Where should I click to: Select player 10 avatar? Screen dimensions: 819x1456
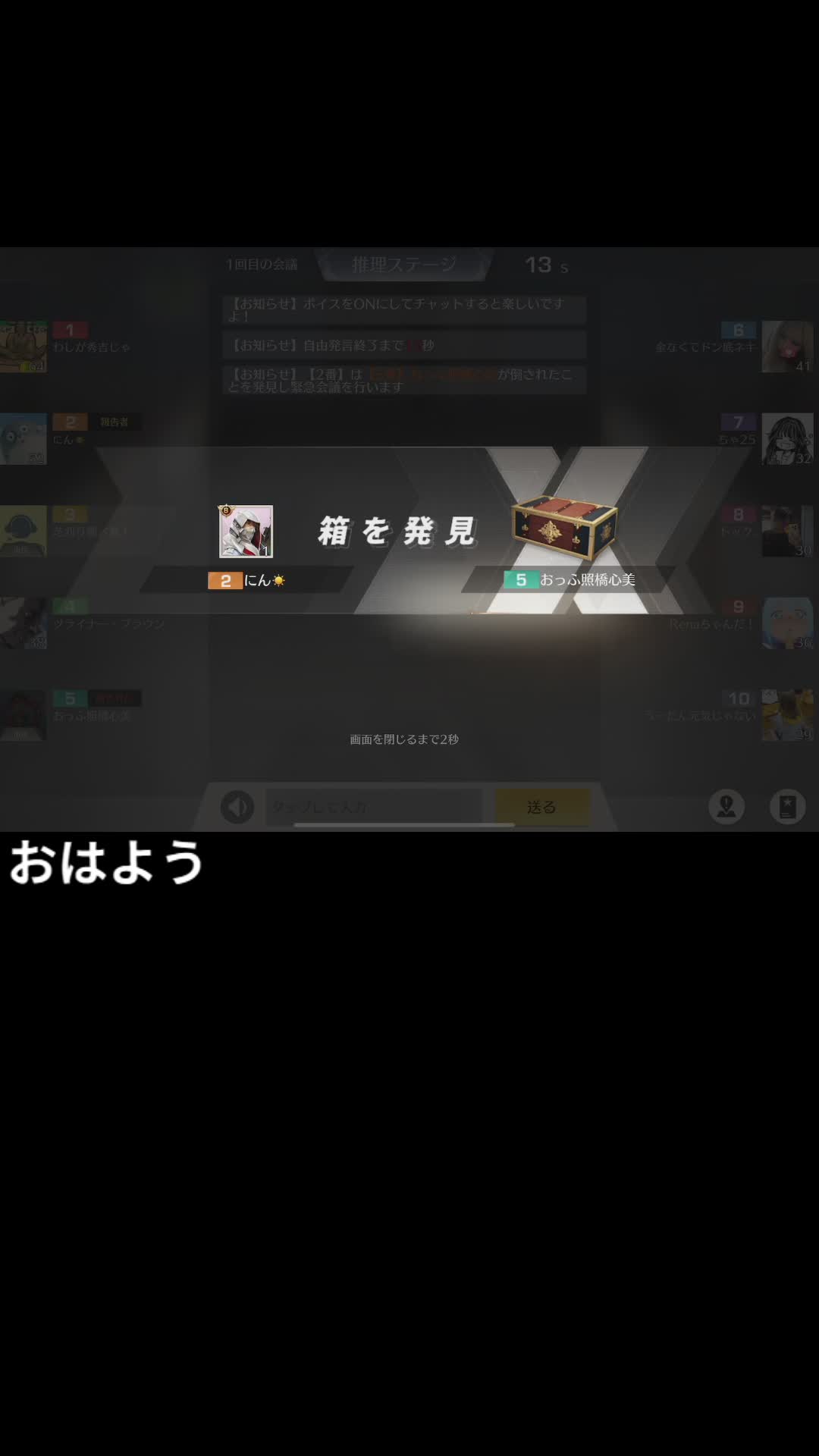point(787,715)
